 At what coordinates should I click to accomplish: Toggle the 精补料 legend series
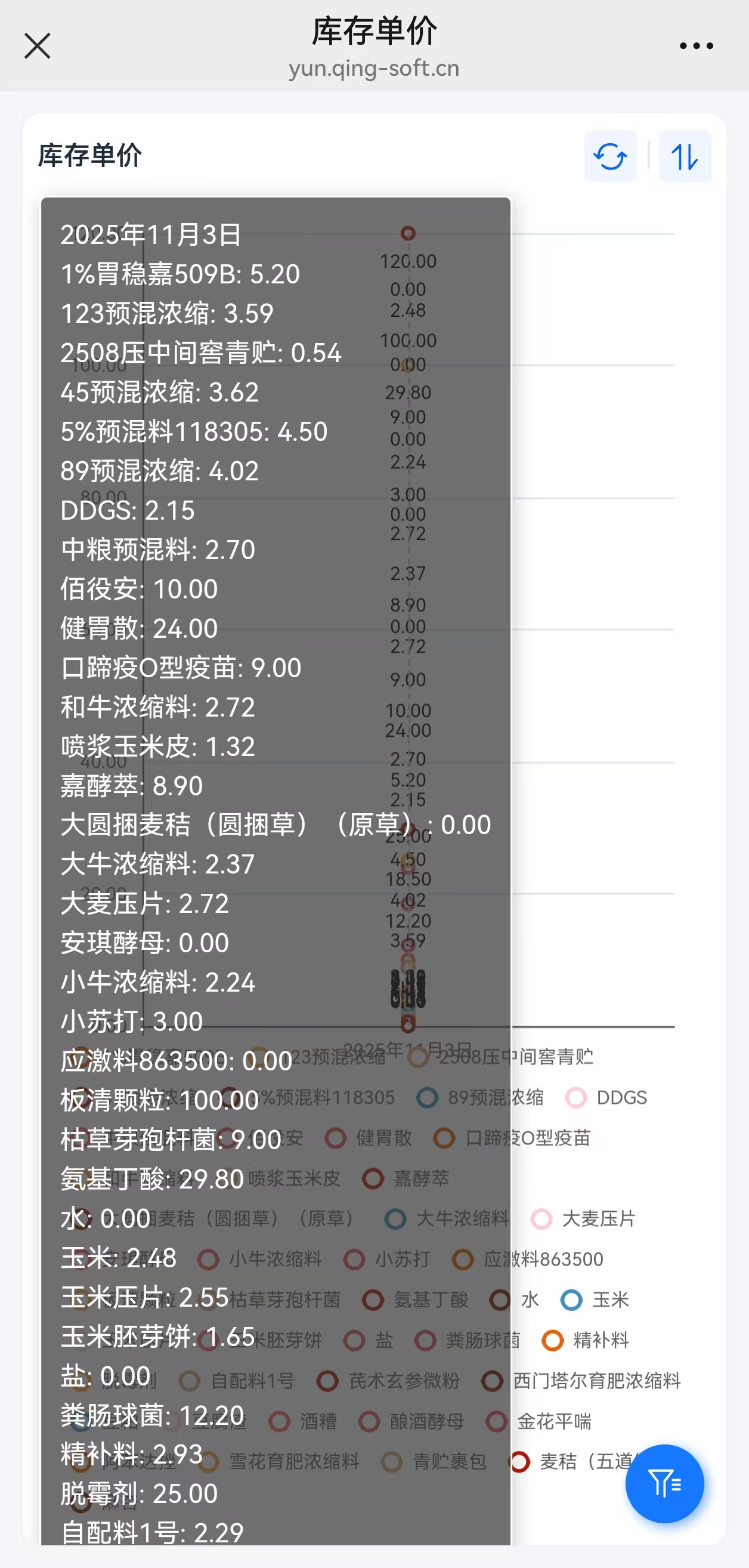pos(586,1340)
